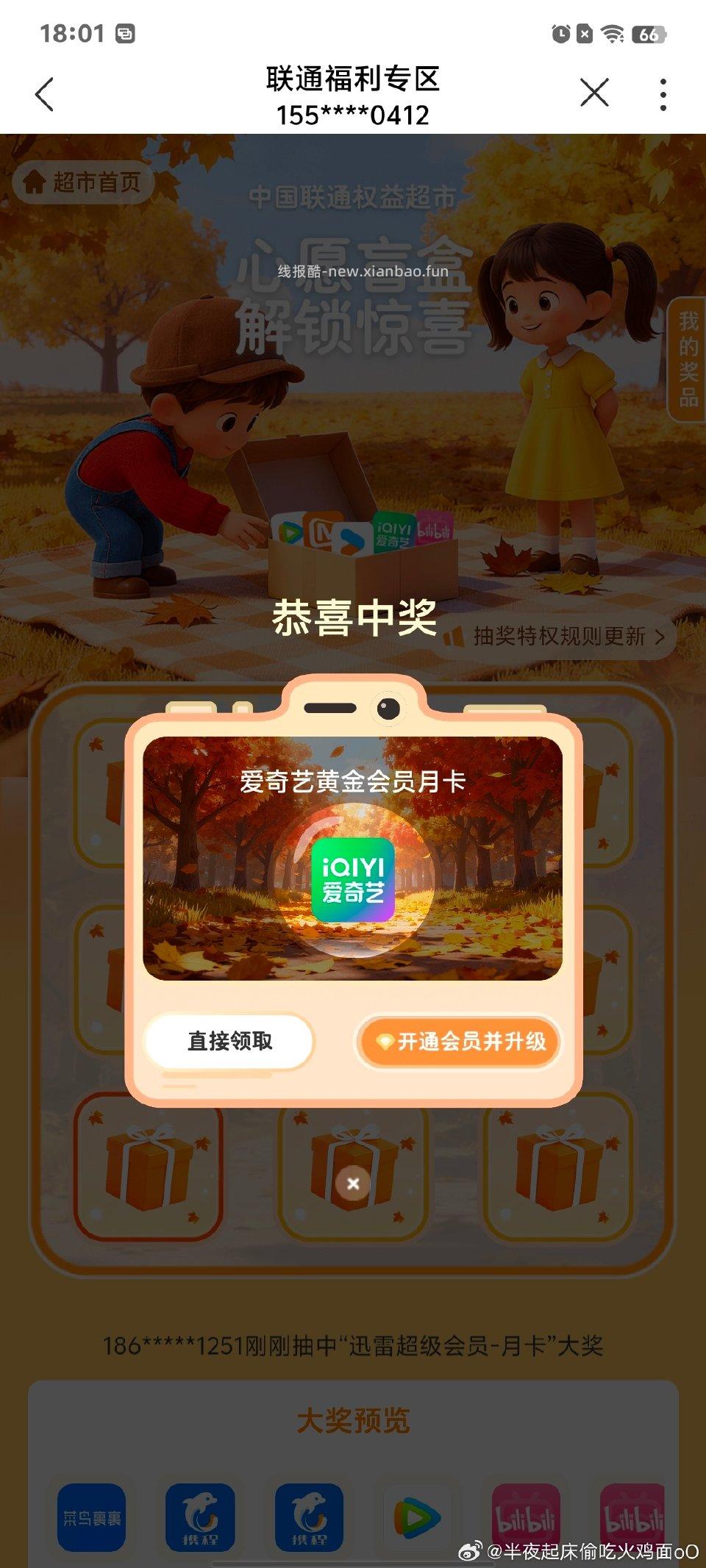This screenshot has height=1568, width=706.
Task: Claim the prize via 直接领取
Action: 229,1040
